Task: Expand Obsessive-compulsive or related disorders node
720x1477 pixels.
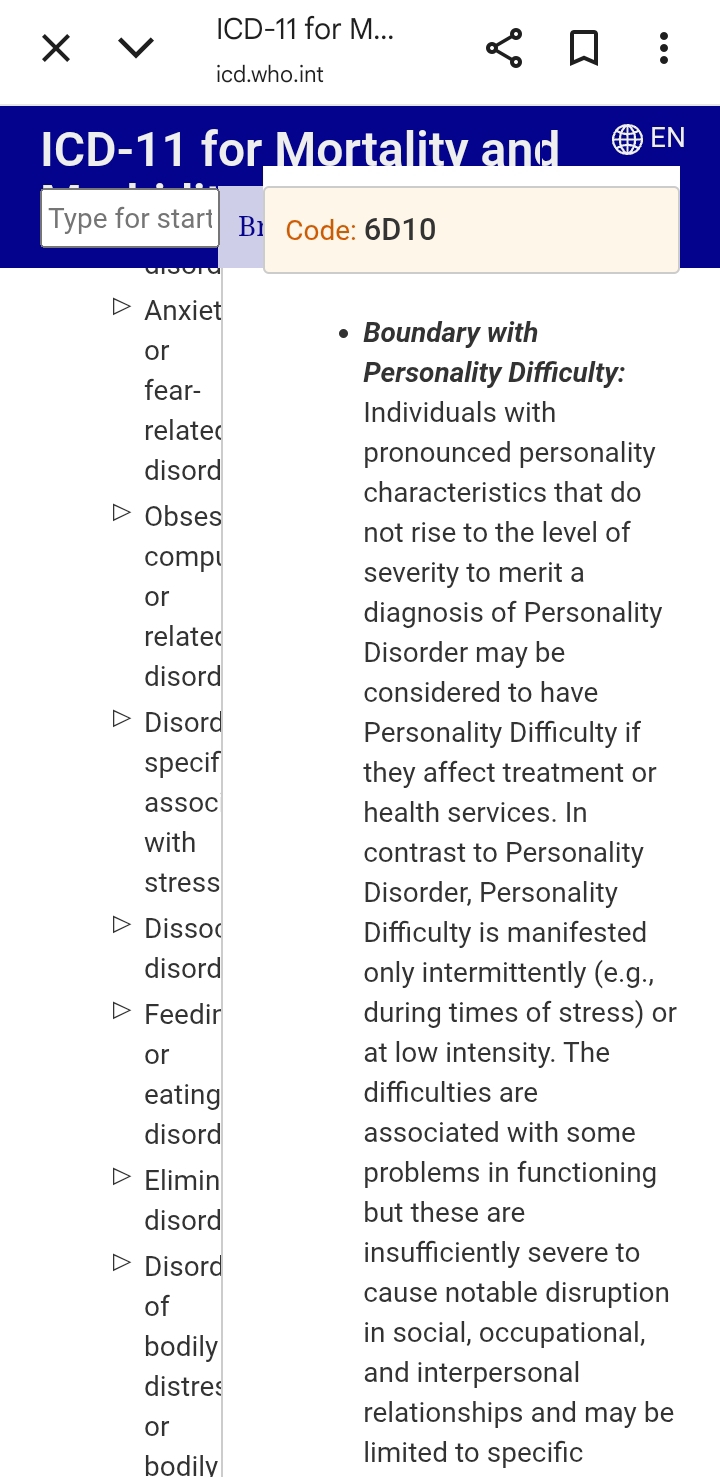Action: (x=122, y=512)
